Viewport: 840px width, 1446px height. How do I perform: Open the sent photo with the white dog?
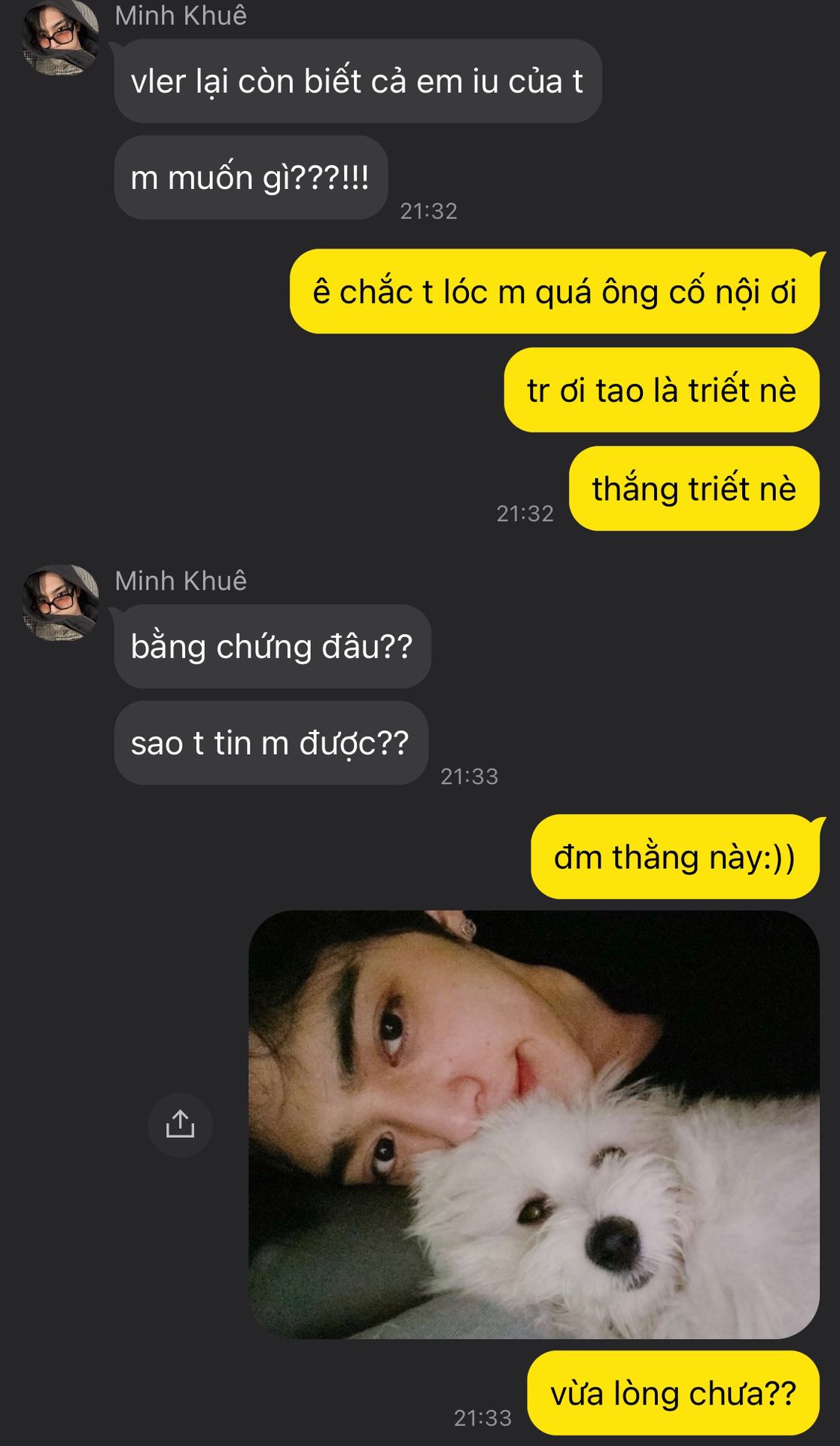click(534, 1124)
